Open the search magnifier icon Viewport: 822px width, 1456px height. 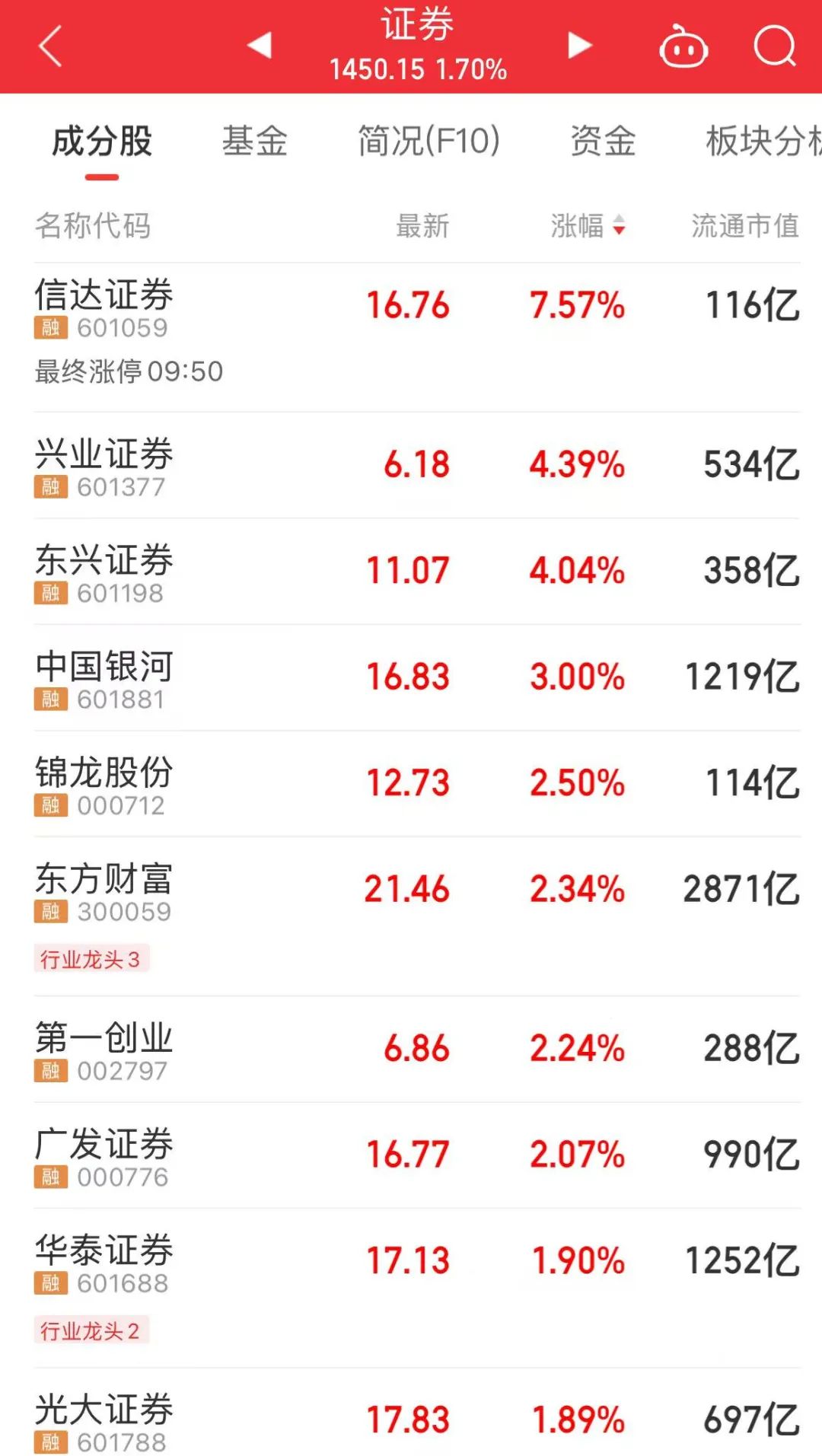pos(774,46)
